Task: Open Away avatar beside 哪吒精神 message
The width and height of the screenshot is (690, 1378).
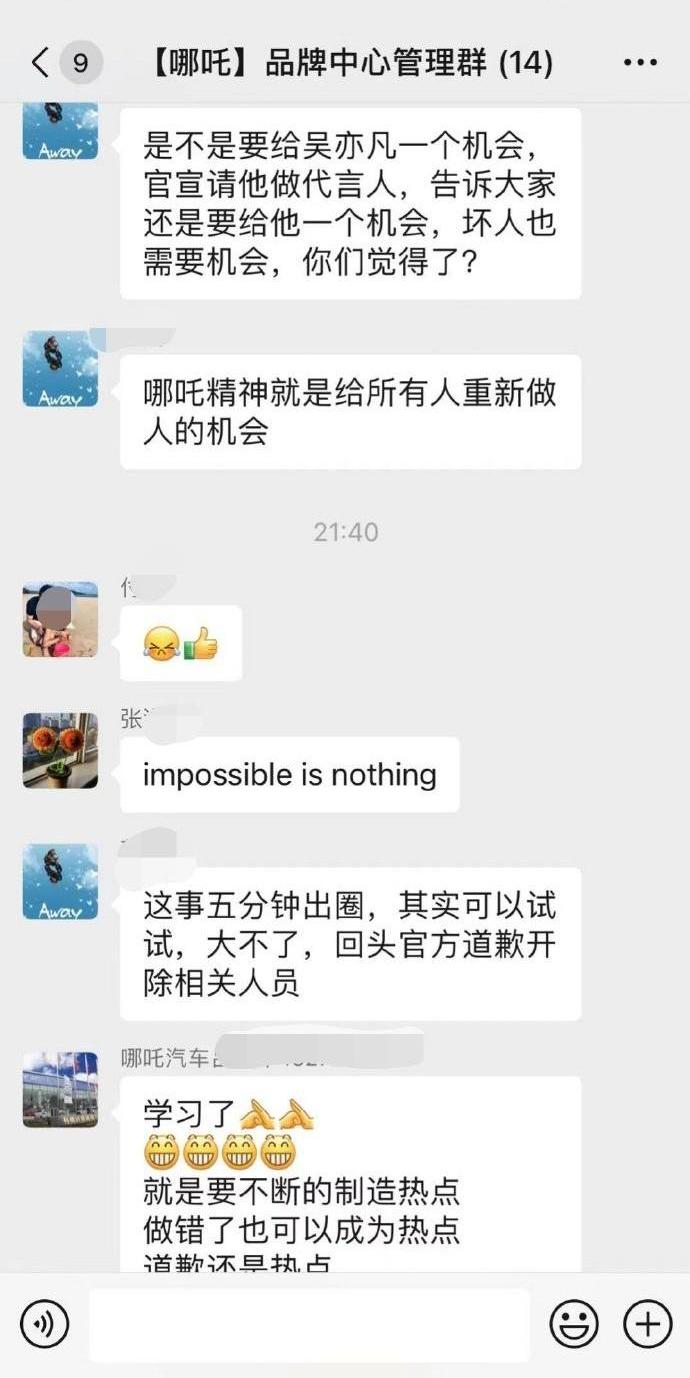Action: click(x=61, y=368)
